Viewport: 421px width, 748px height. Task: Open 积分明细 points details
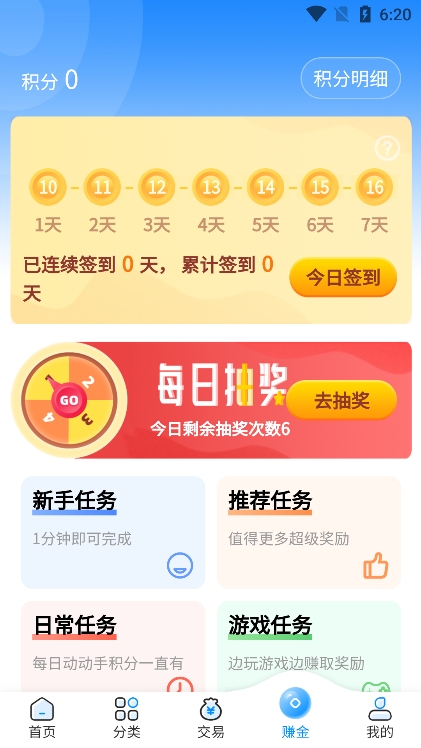(x=350, y=78)
